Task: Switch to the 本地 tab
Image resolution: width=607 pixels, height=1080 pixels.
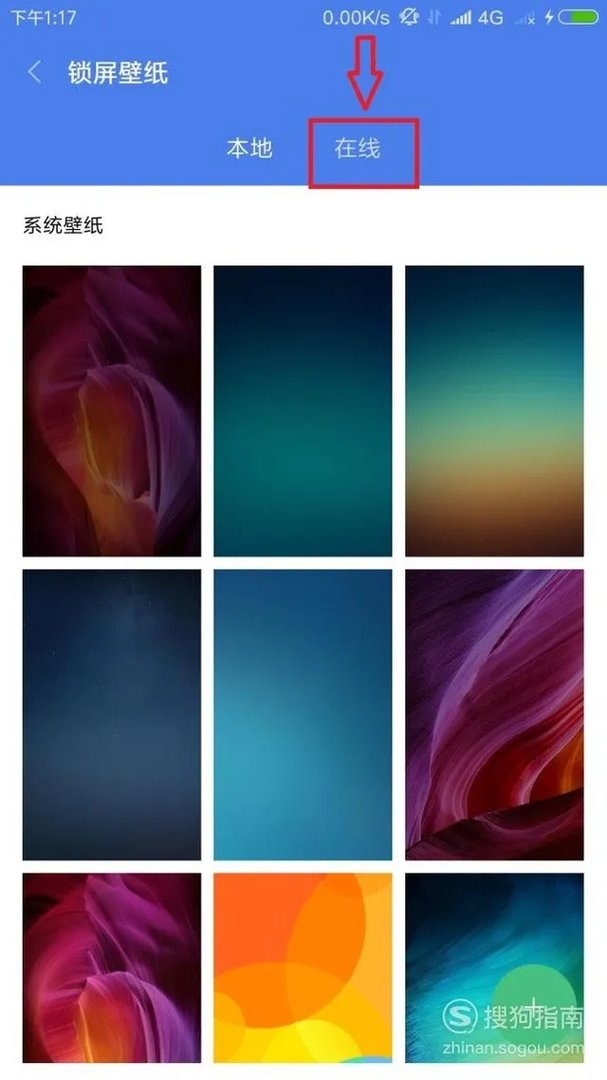Action: [x=249, y=148]
